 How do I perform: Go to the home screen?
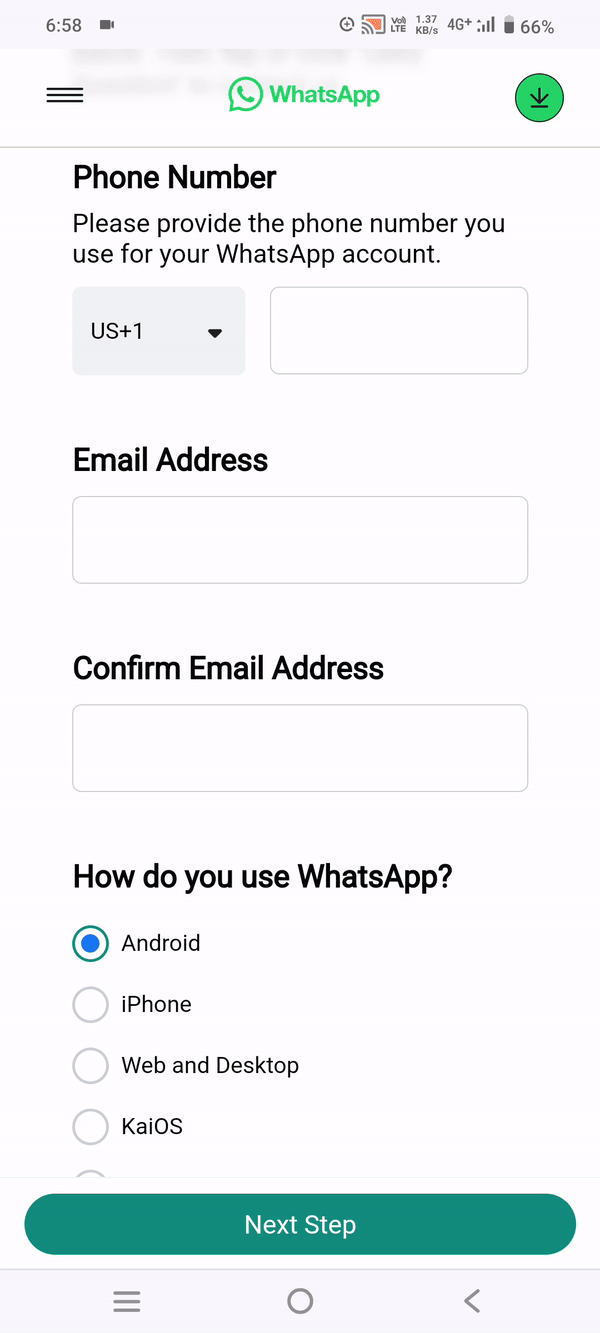[300, 1301]
